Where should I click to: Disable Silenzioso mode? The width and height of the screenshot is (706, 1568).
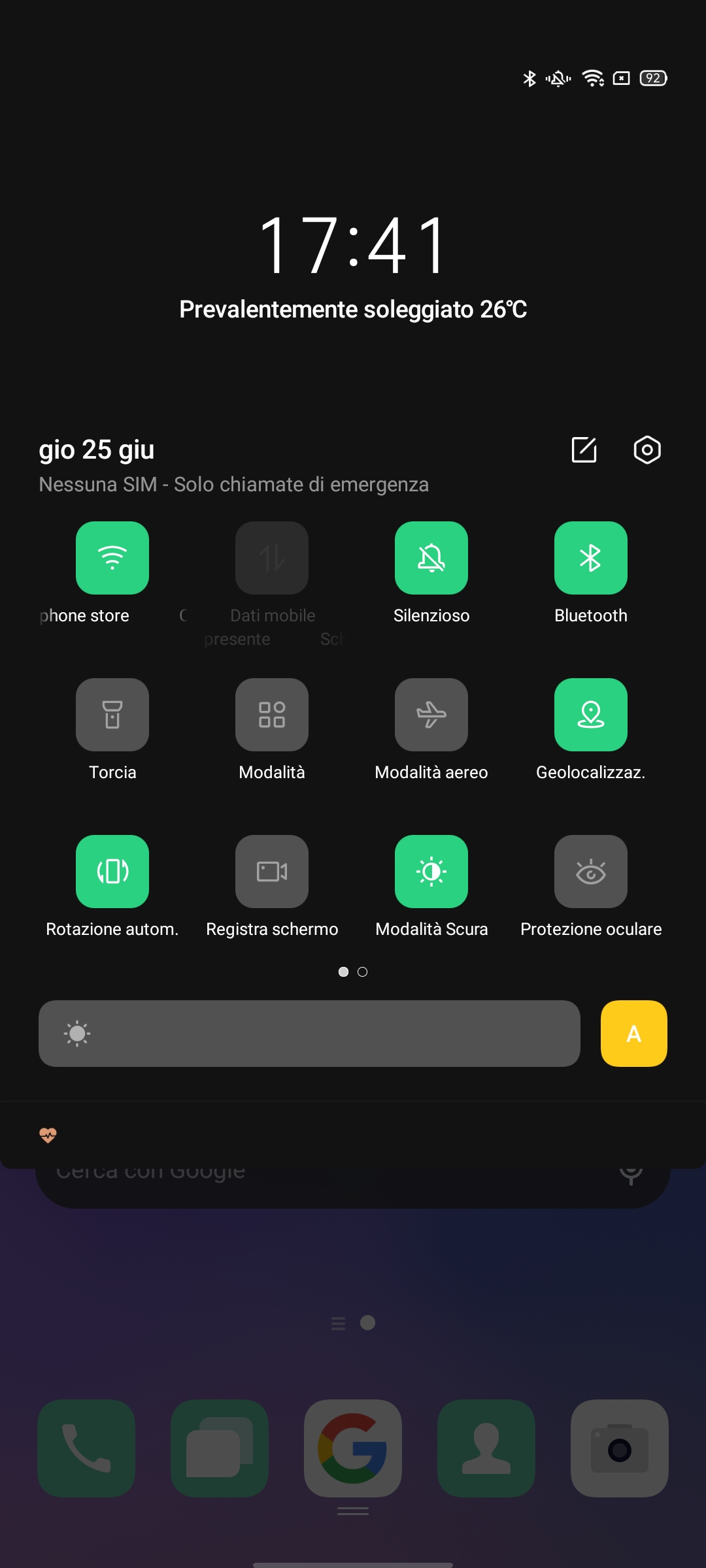click(431, 558)
